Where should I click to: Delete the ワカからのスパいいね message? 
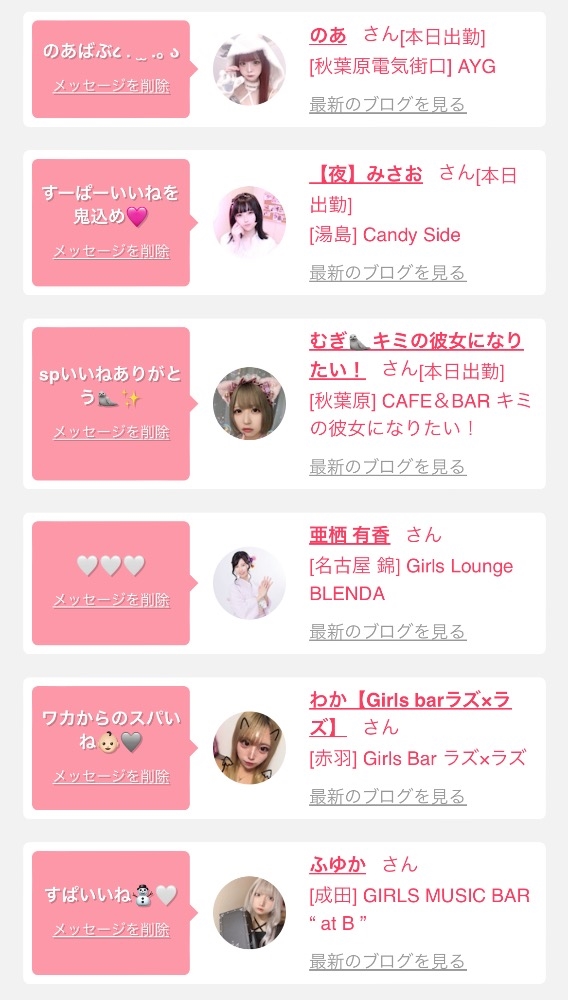112,777
